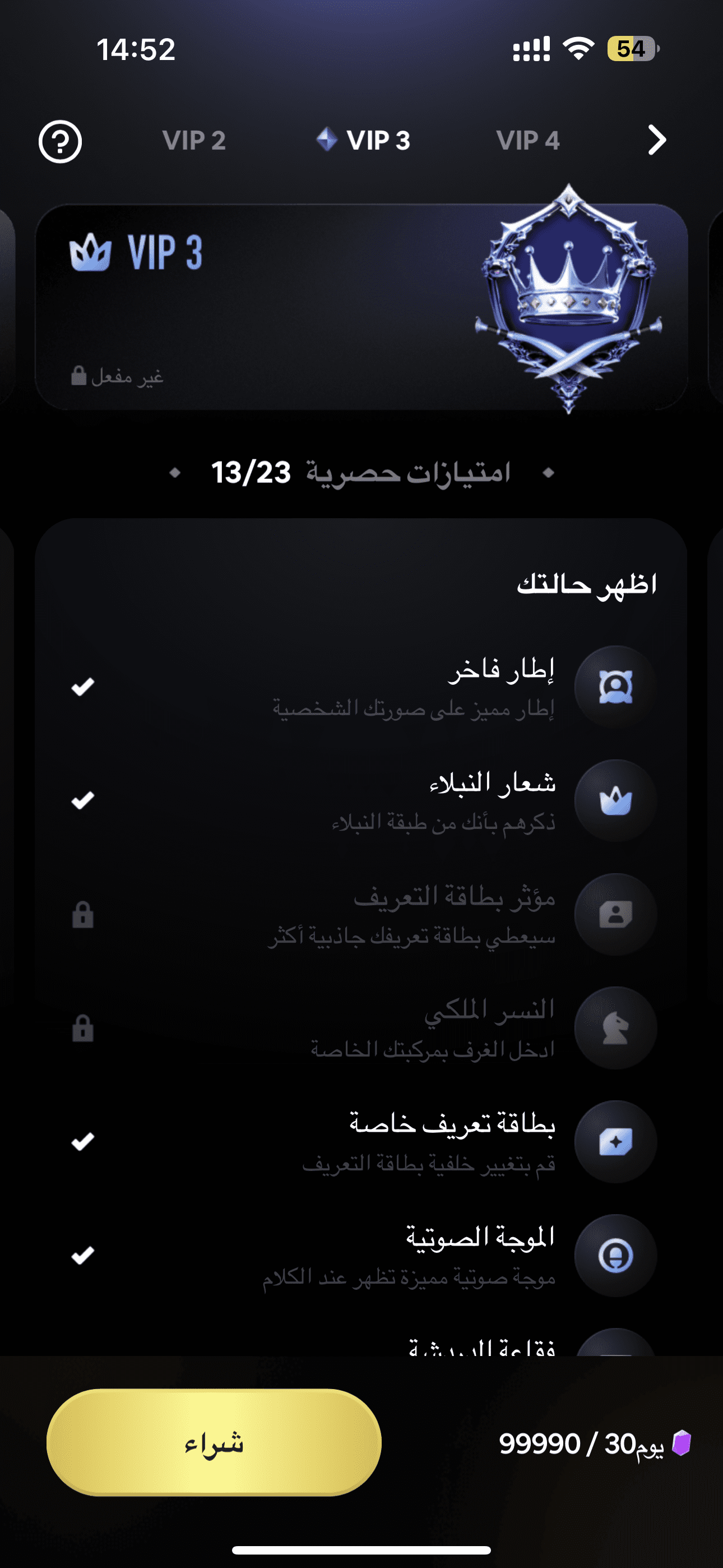
Task: Select the VIP 3 tab
Action: (364, 141)
